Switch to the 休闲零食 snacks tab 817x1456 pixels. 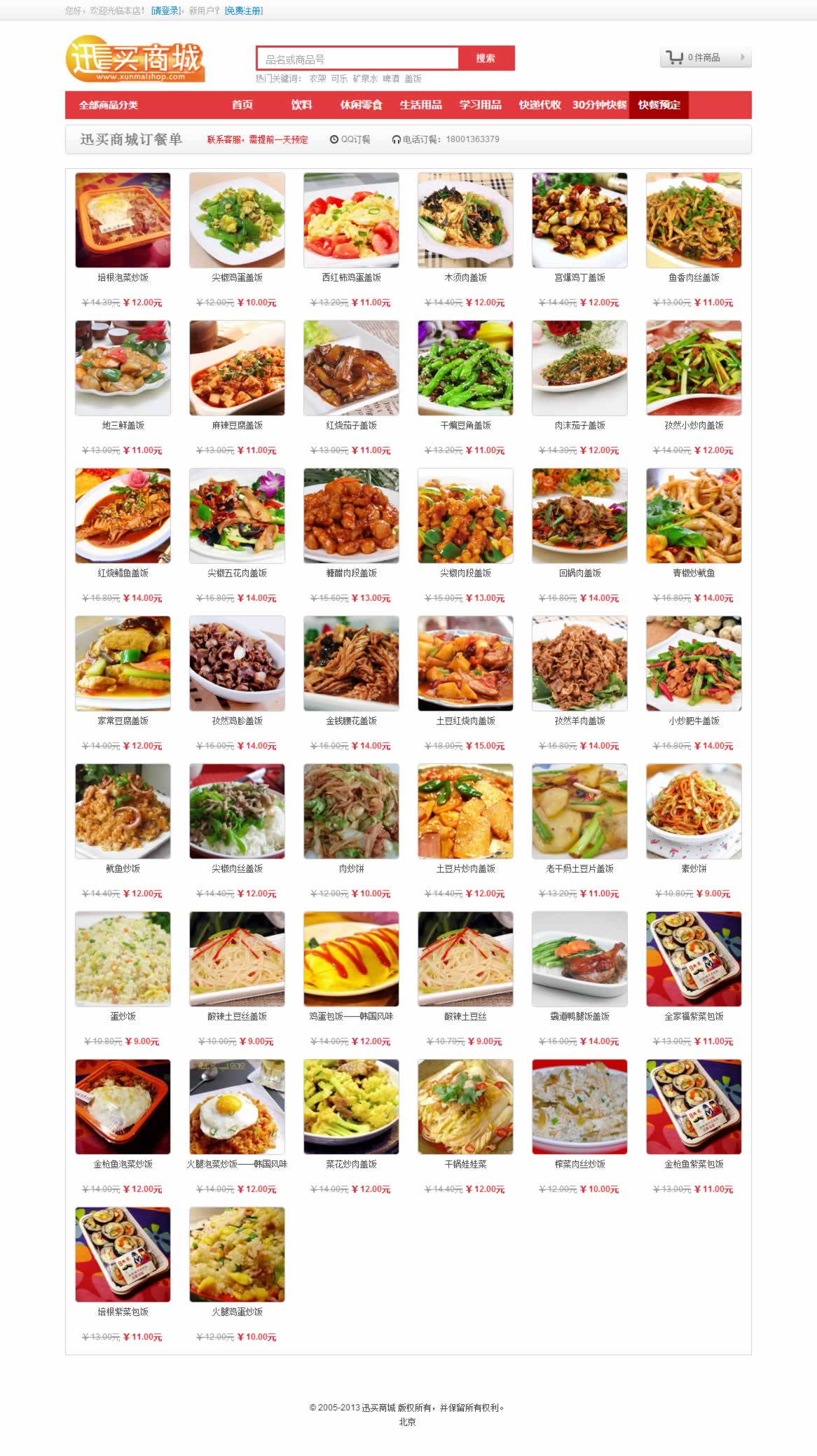click(x=361, y=105)
